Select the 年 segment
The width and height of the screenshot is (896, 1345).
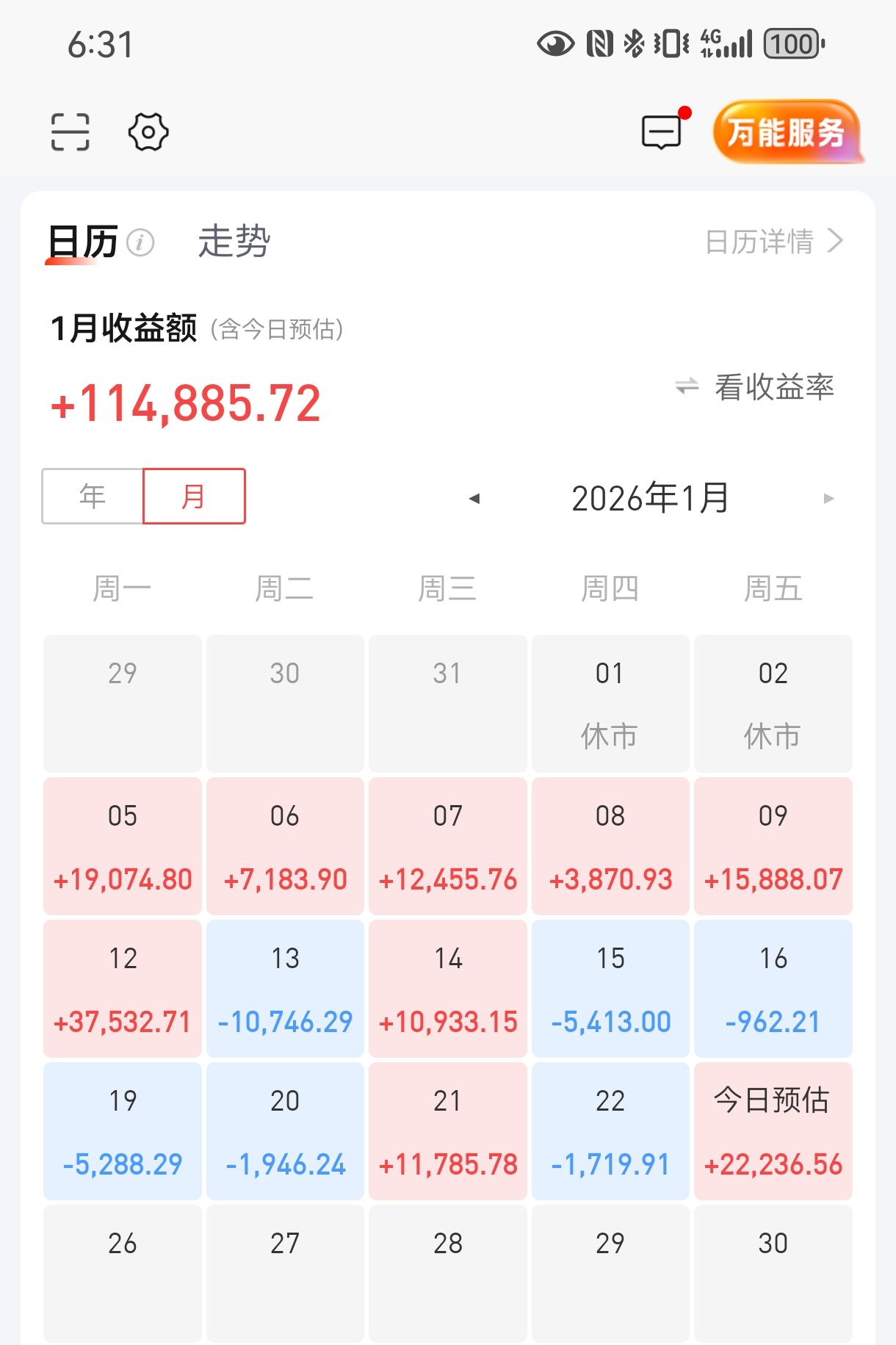pyautogui.click(x=93, y=496)
